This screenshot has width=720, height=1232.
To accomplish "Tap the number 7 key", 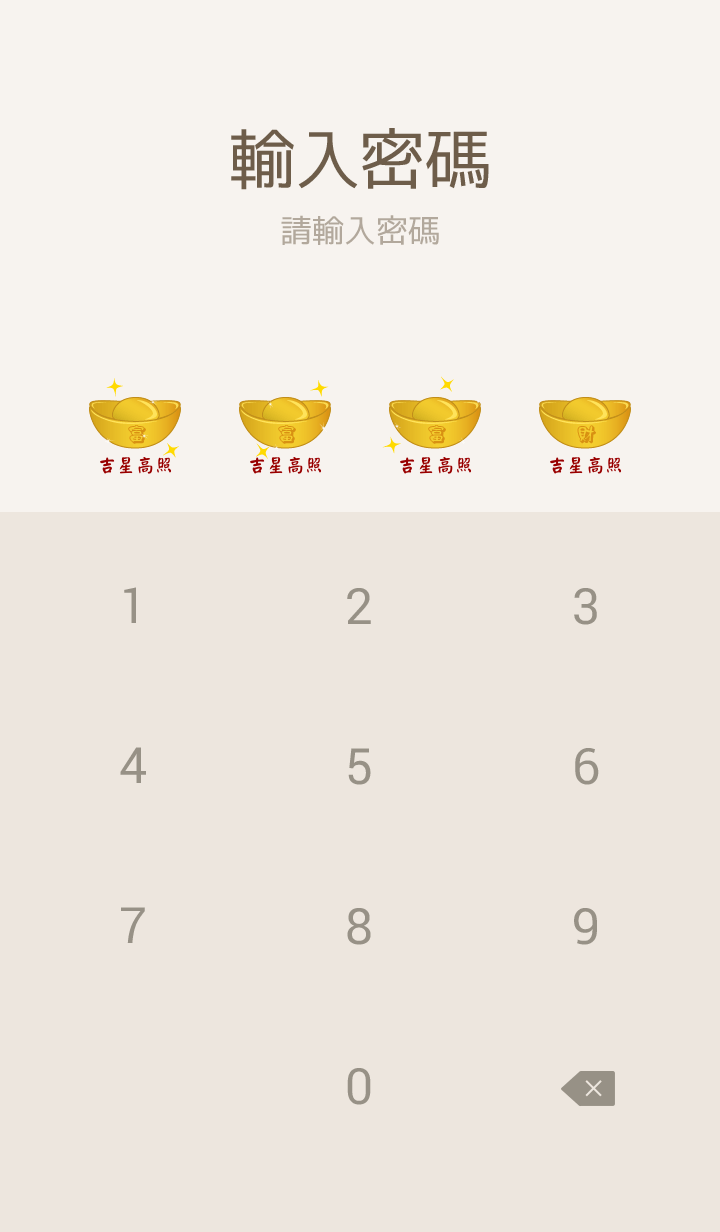I will (132, 927).
